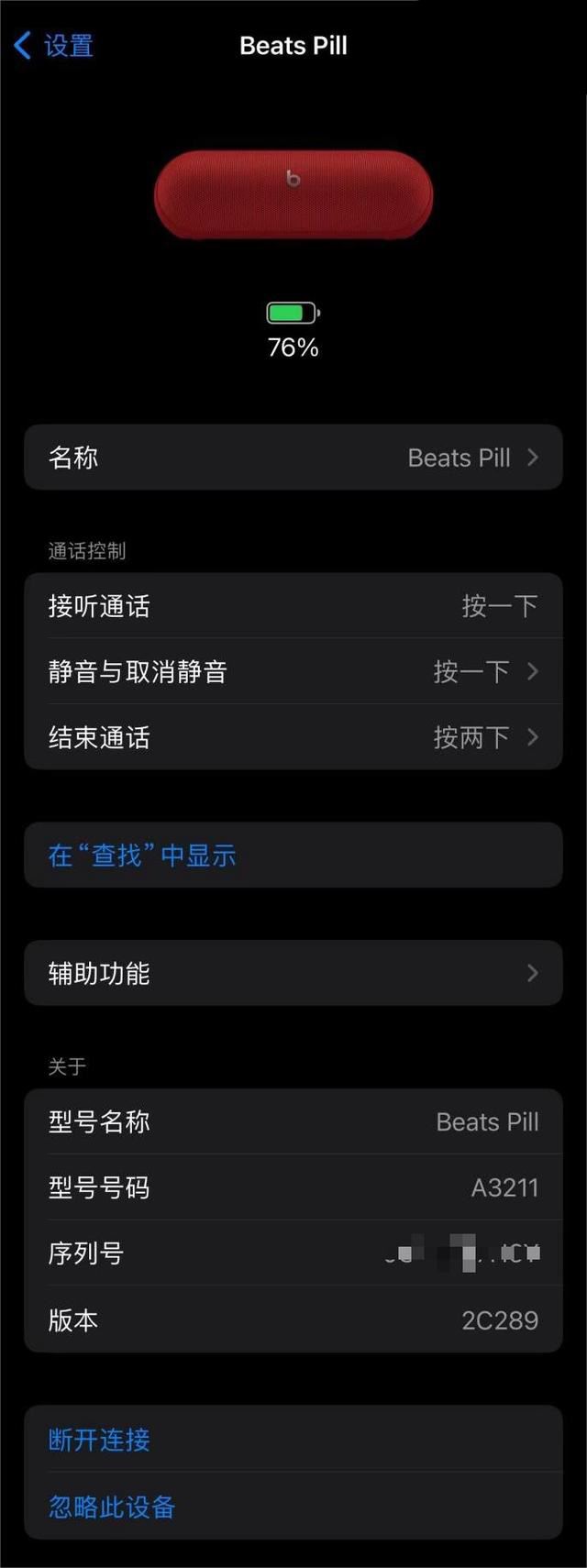Tap 断开连接 to disconnect

pos(99,1440)
